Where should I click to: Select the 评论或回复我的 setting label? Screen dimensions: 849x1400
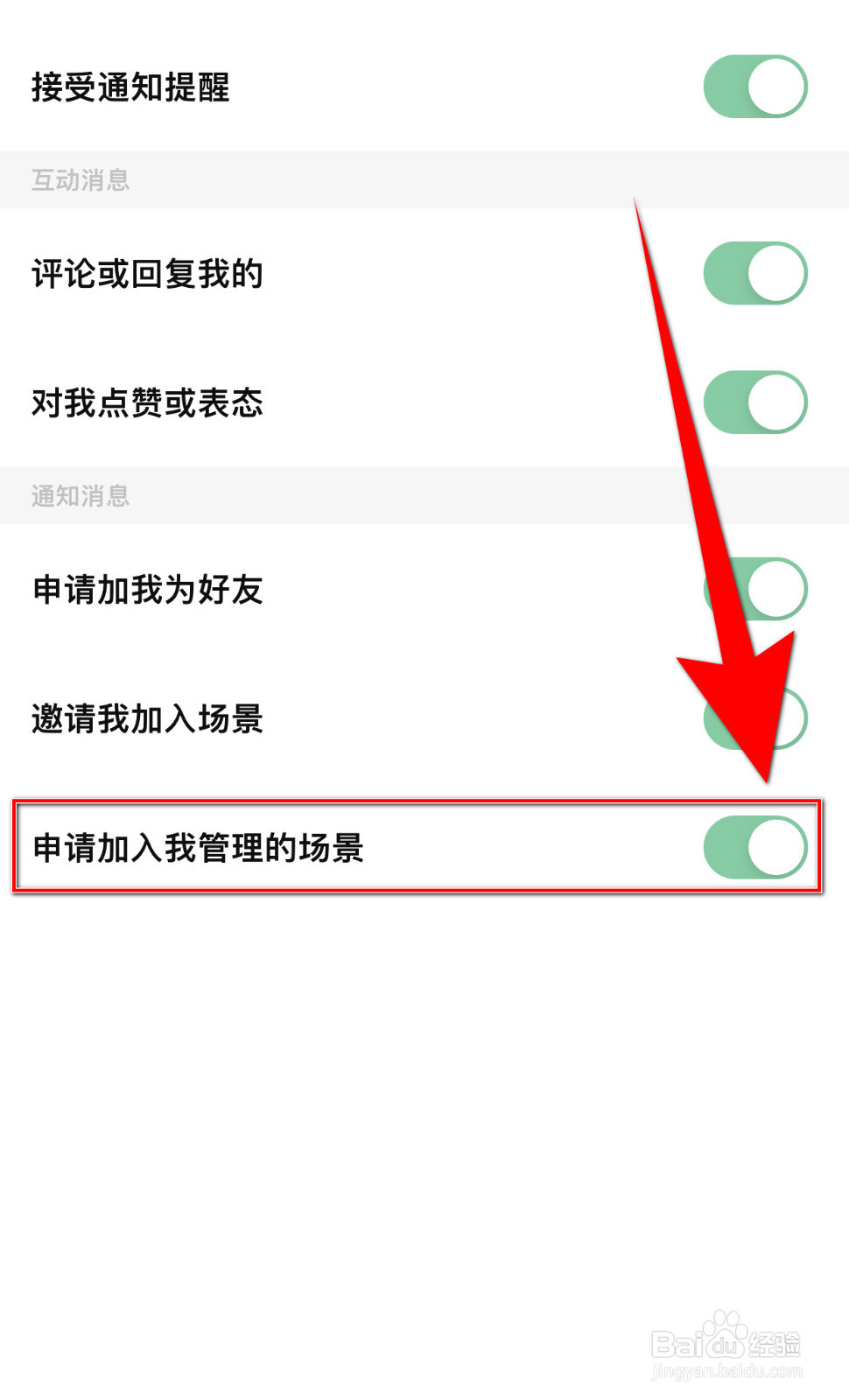point(147,272)
